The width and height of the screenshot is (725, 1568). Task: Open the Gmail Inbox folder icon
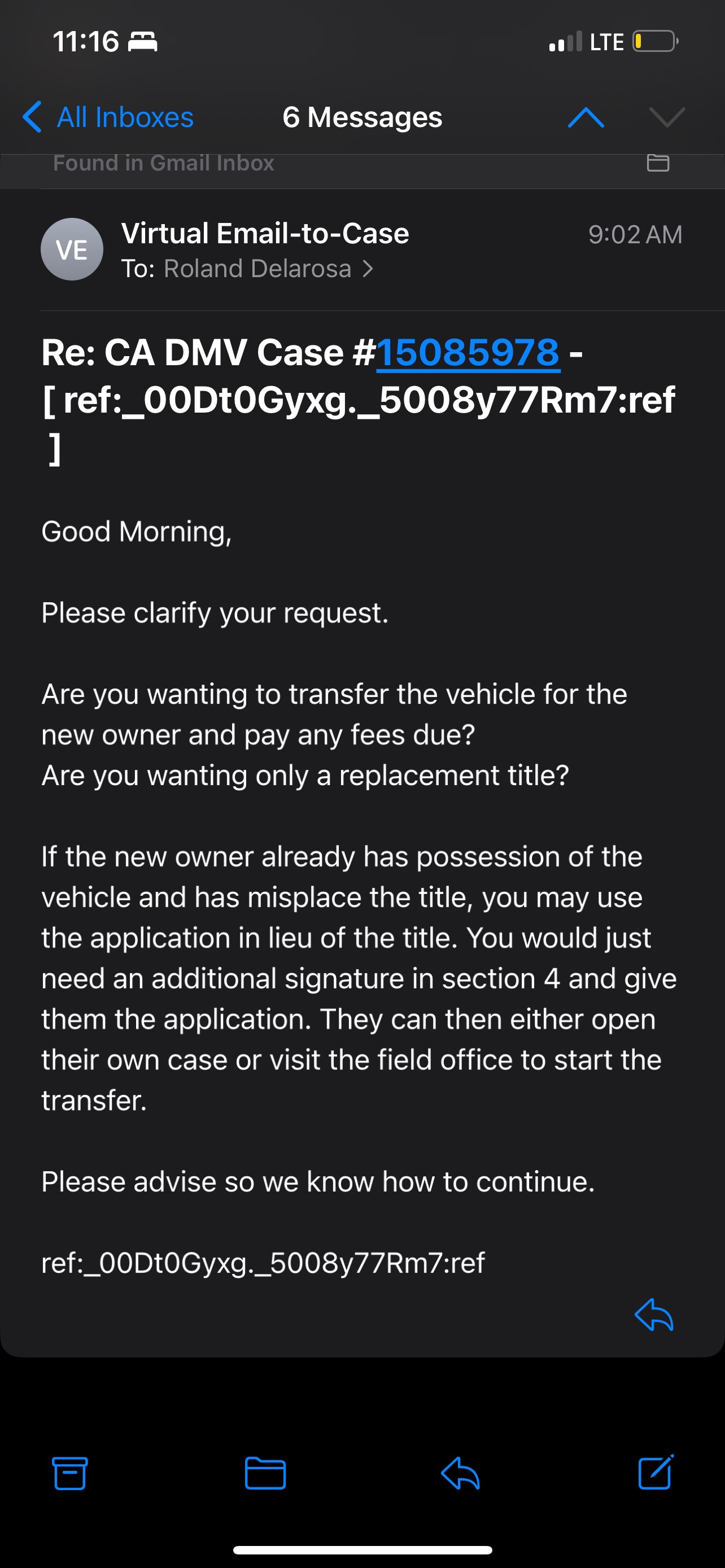click(657, 163)
